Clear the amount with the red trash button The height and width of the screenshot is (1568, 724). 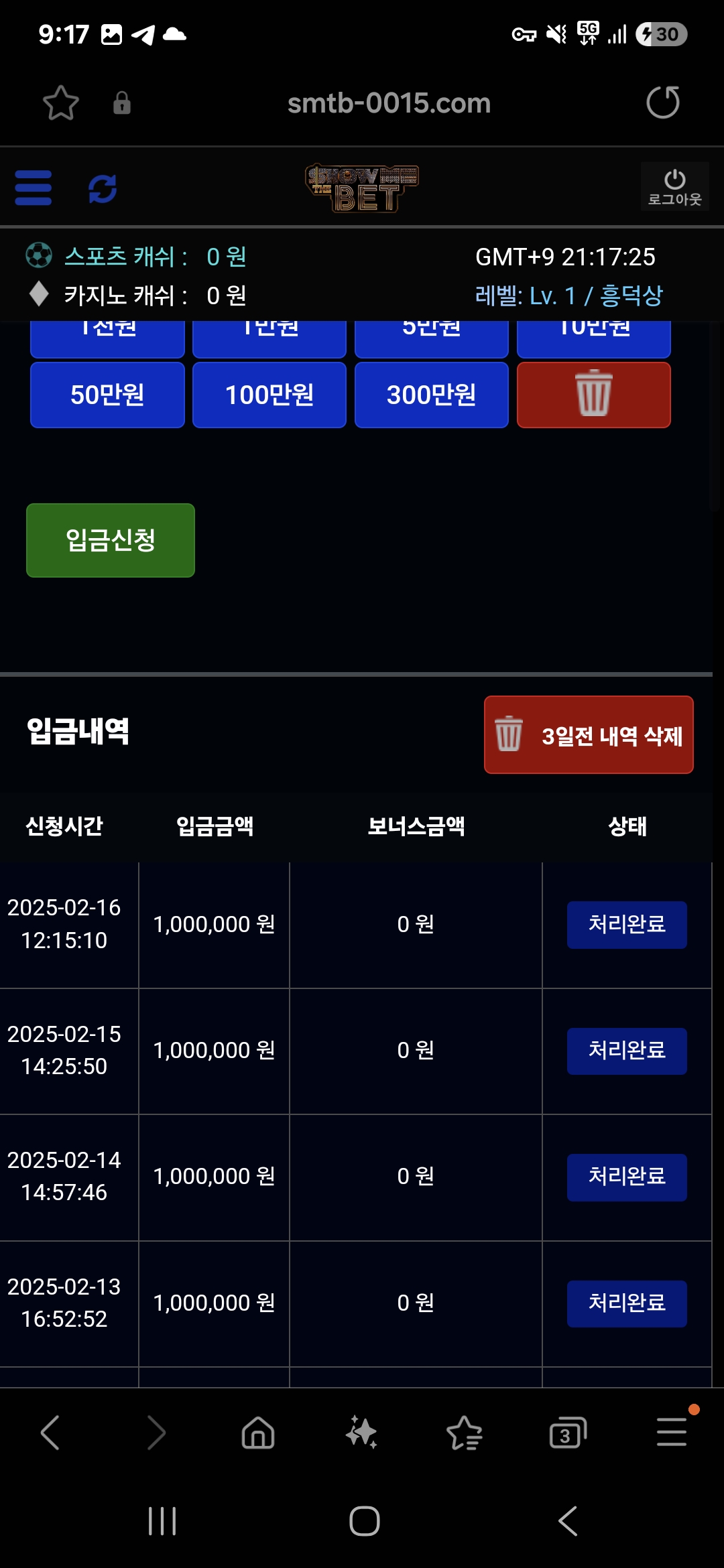click(593, 395)
